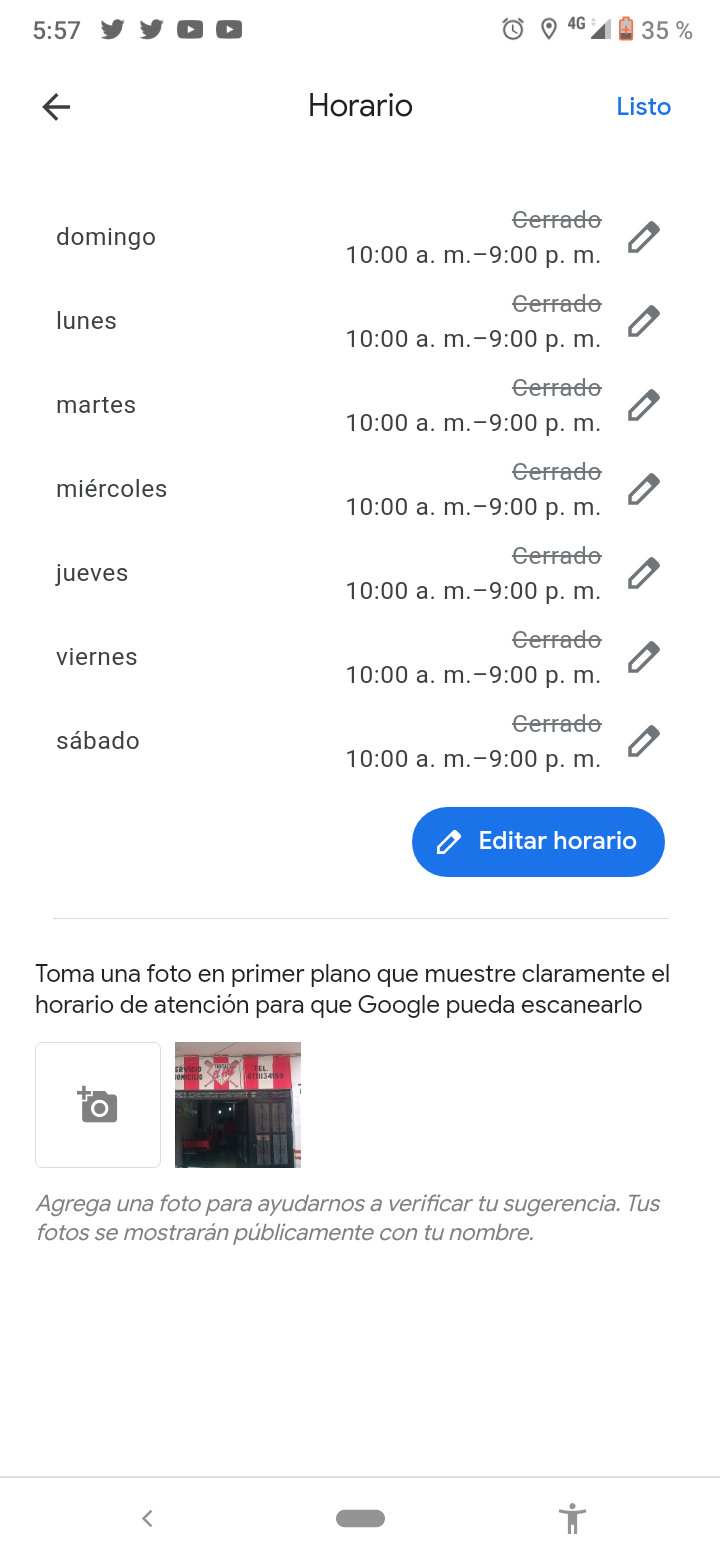This screenshot has width=720, height=1560.
Task: Select the crossed-out Cerrado label for domingo
Action: pyautogui.click(x=556, y=220)
